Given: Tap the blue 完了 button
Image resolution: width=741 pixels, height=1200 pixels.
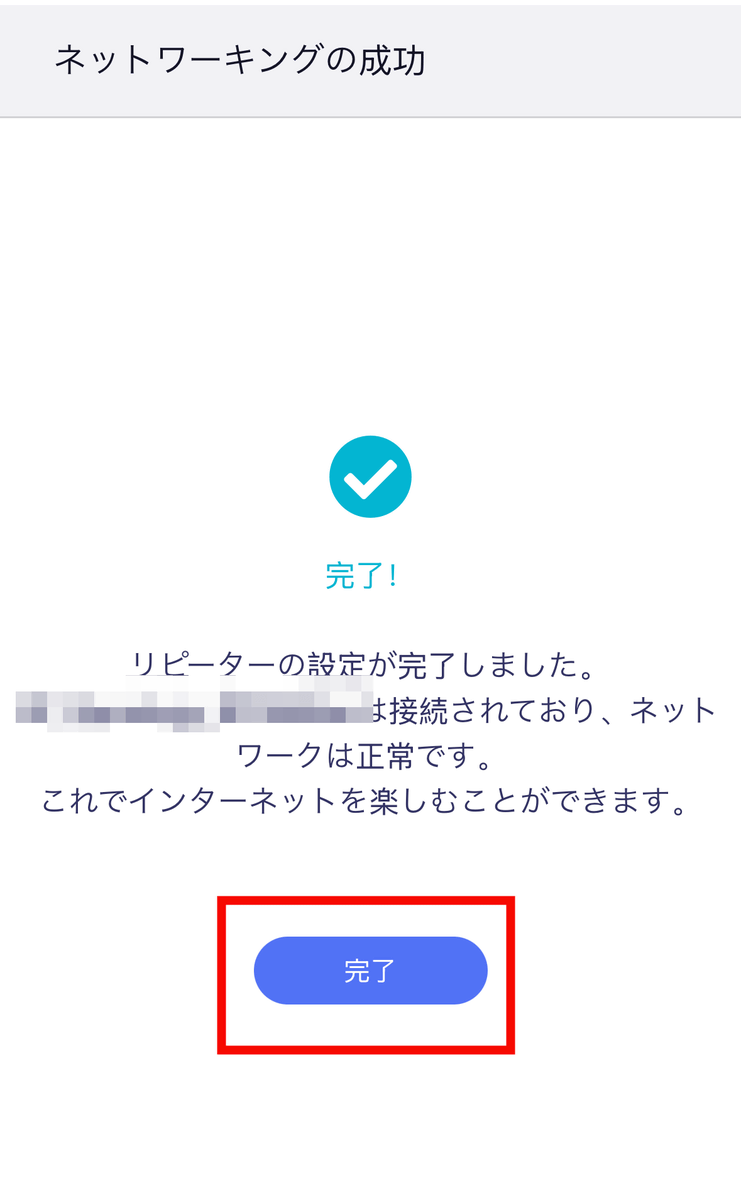Looking at the screenshot, I should tap(370, 970).
